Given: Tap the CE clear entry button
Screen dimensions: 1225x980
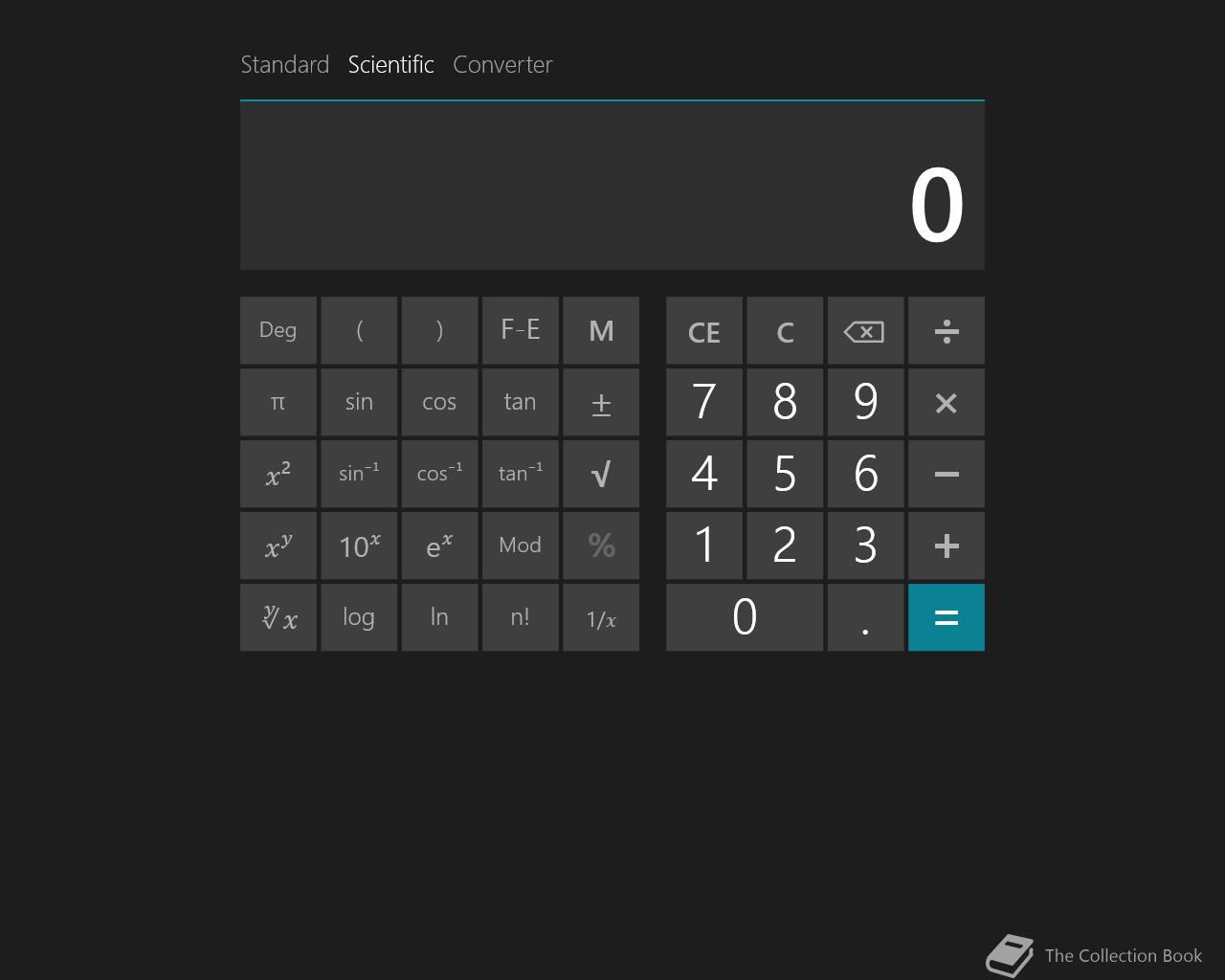Looking at the screenshot, I should tap(703, 331).
